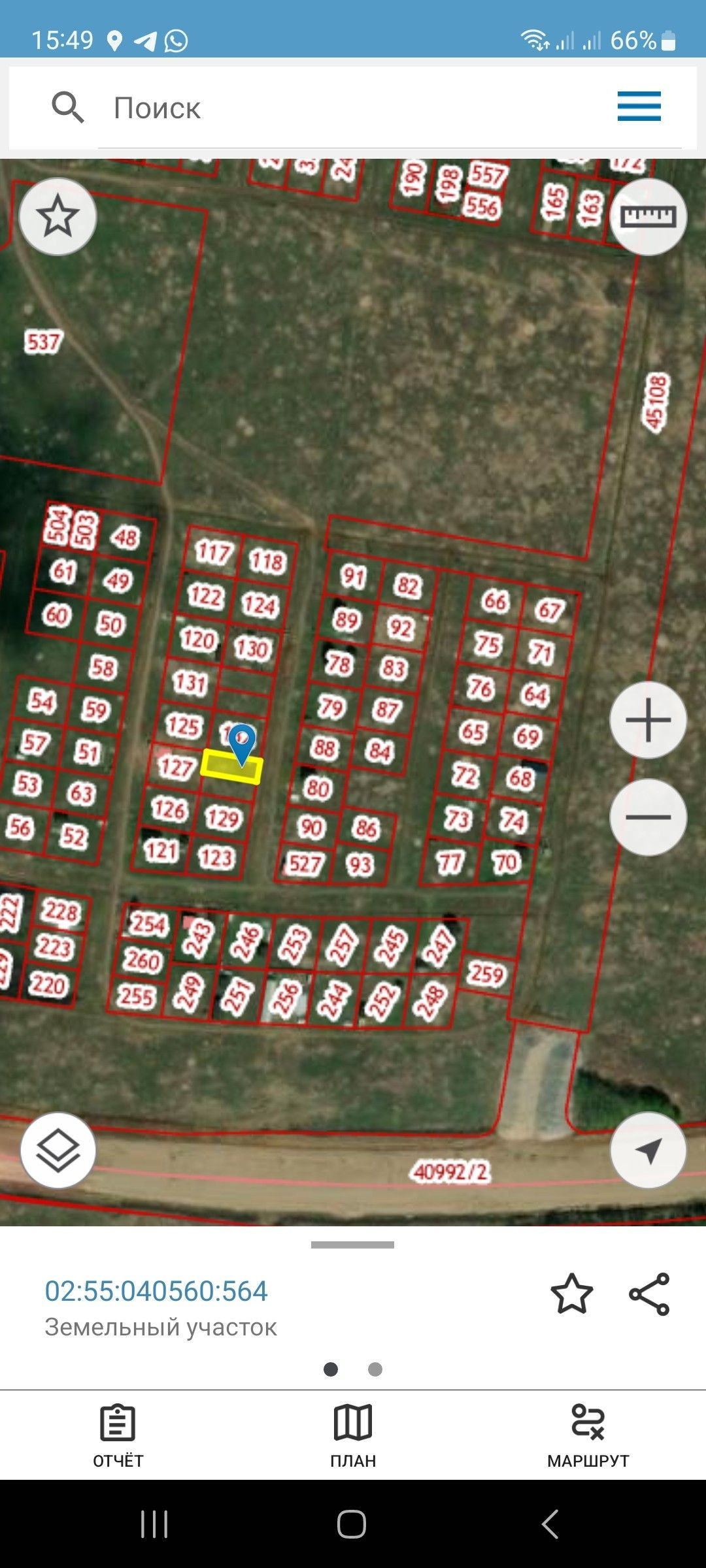
Task: Tap the Поиск search field
Action: tap(353, 108)
